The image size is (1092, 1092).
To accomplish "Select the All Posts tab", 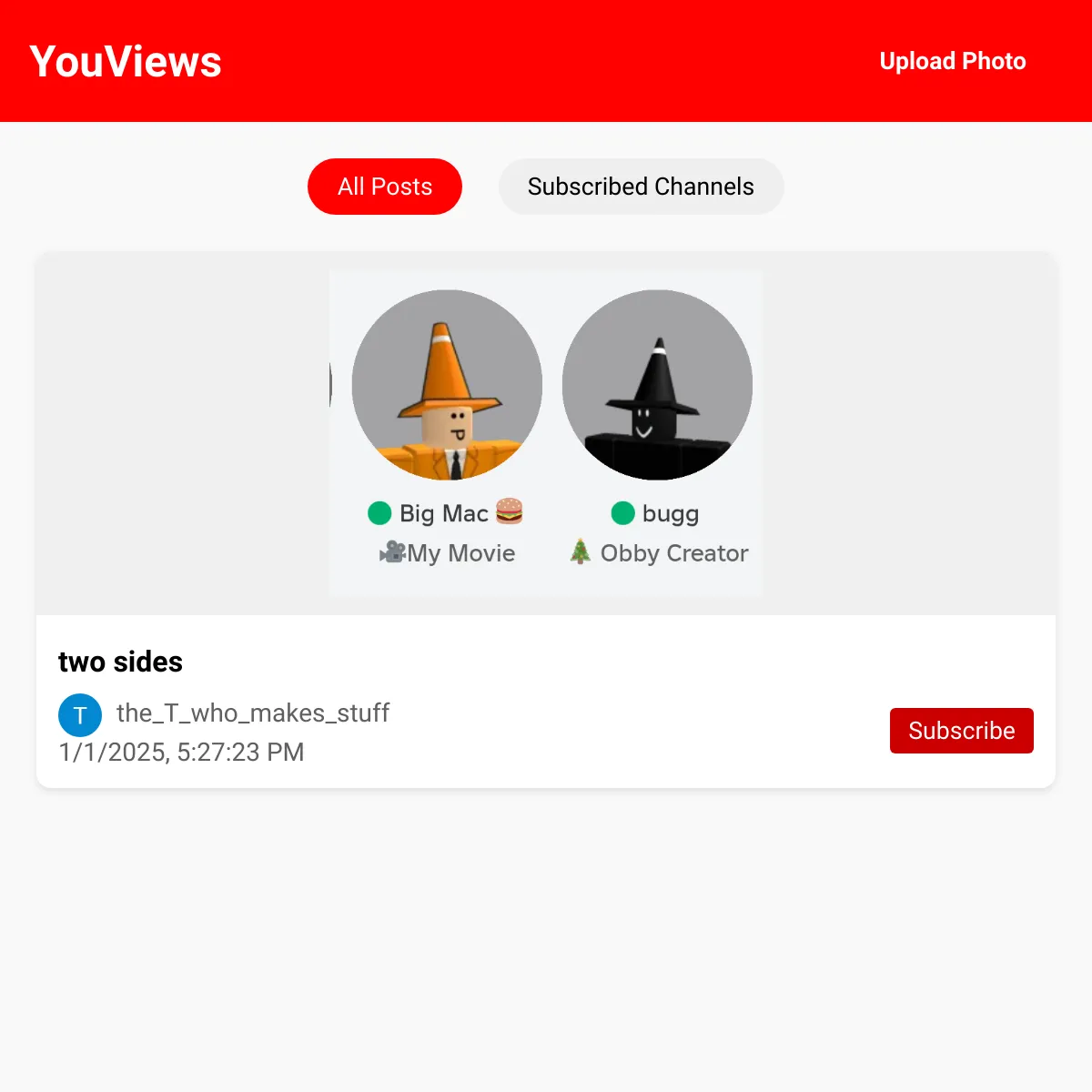I will click(385, 187).
